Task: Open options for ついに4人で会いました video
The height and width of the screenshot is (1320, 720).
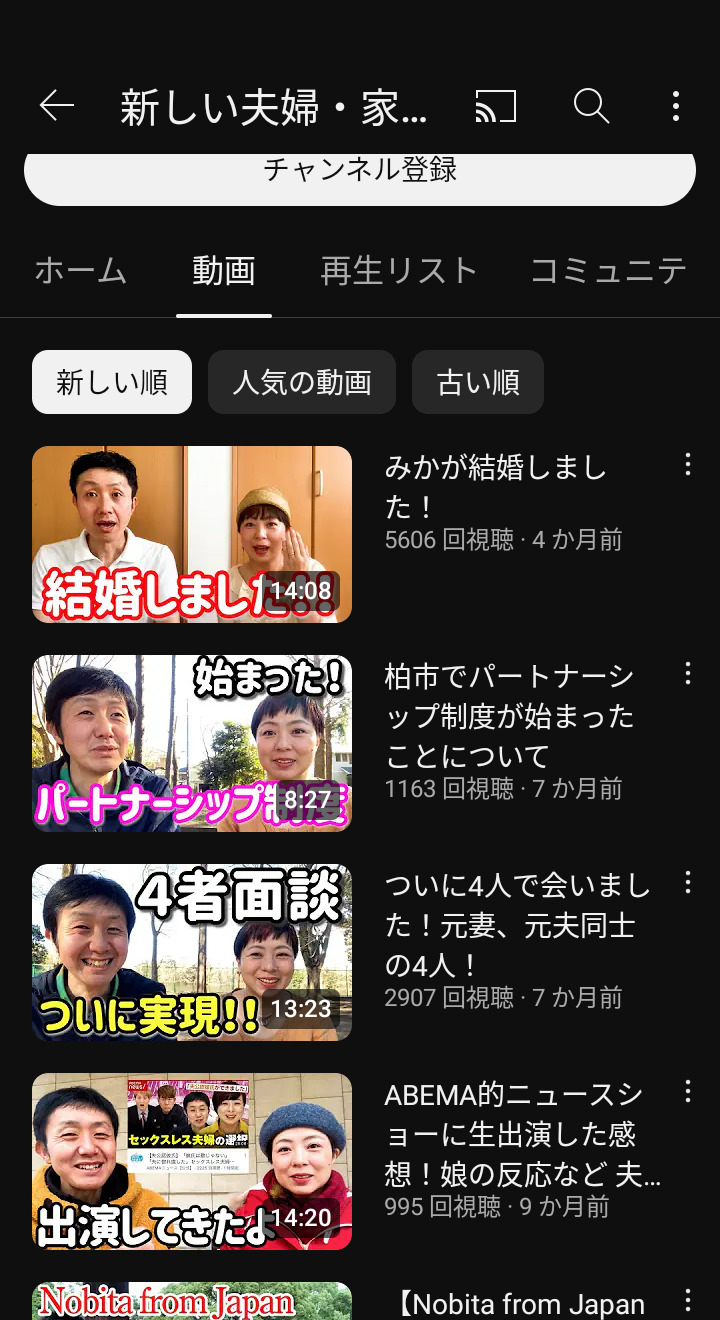Action: [687, 883]
